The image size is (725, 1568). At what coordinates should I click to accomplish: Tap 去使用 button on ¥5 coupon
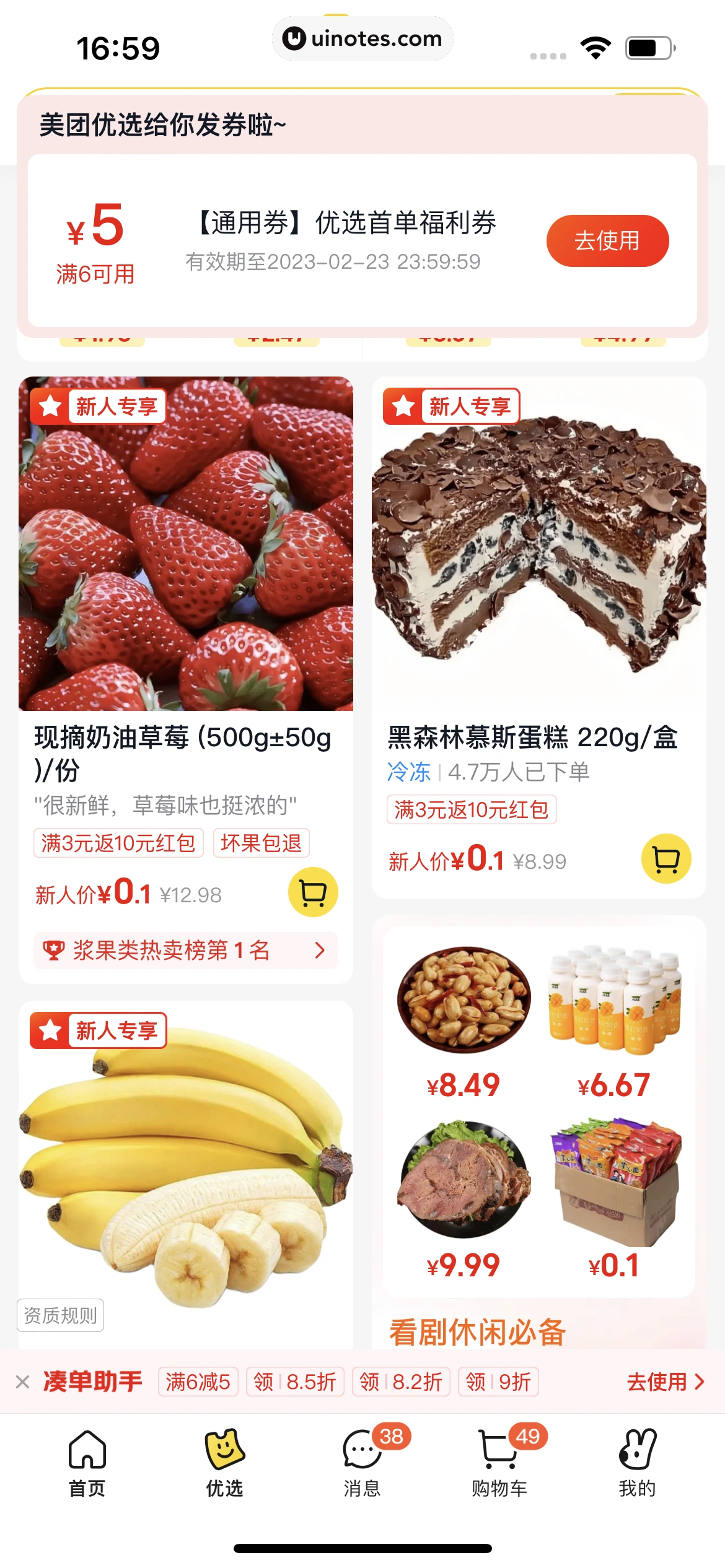[x=607, y=240]
